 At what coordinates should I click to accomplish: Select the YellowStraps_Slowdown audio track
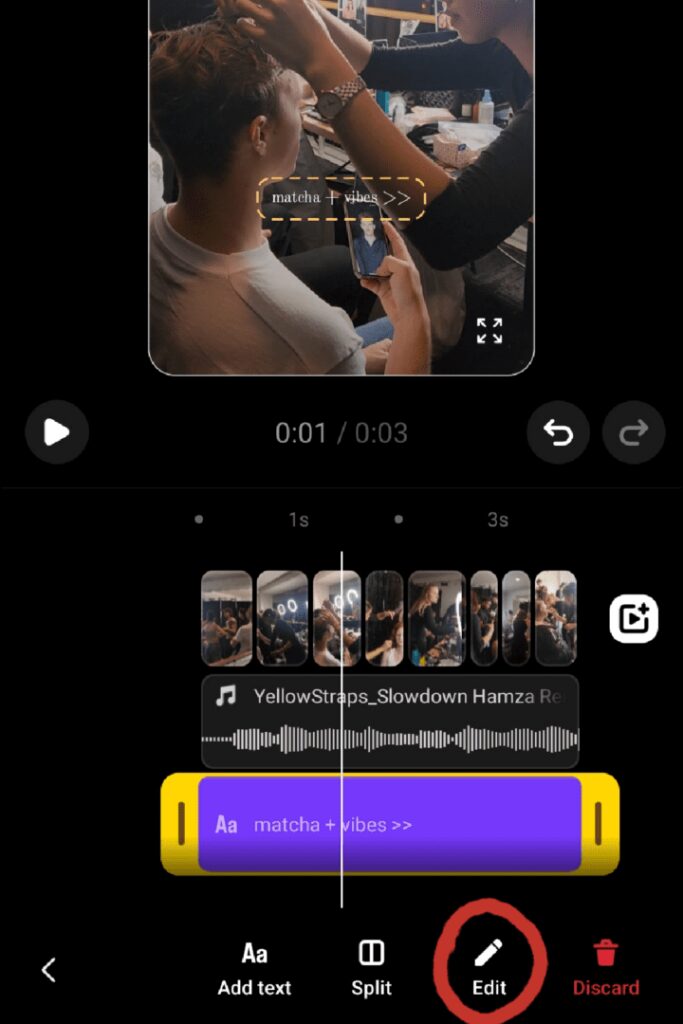tap(390, 720)
